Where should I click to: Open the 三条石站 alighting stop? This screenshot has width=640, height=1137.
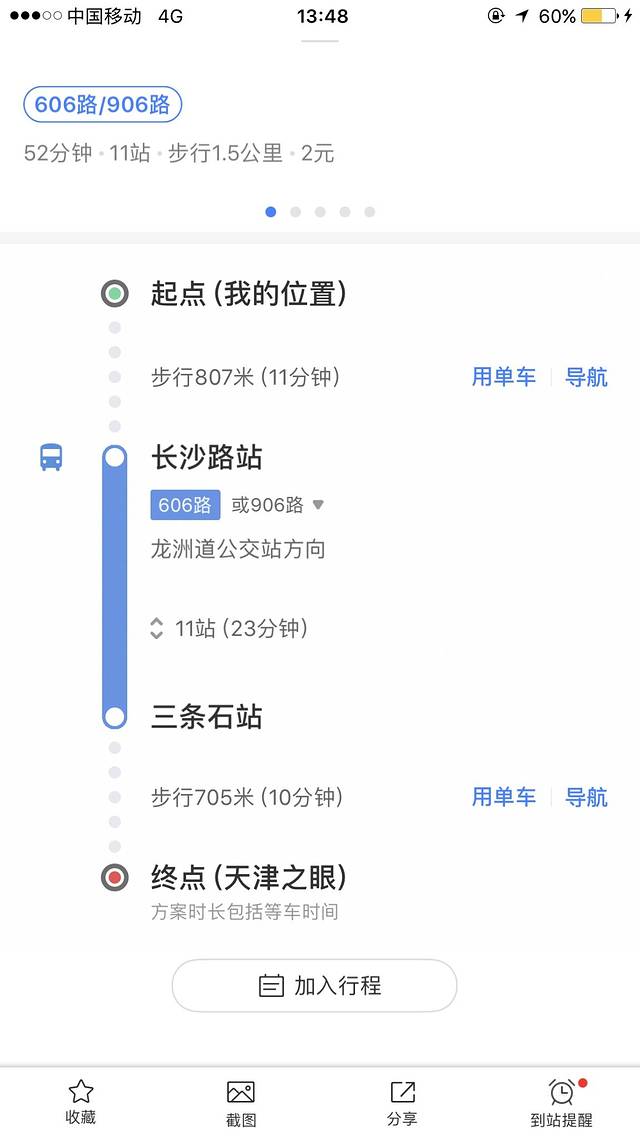coord(206,717)
